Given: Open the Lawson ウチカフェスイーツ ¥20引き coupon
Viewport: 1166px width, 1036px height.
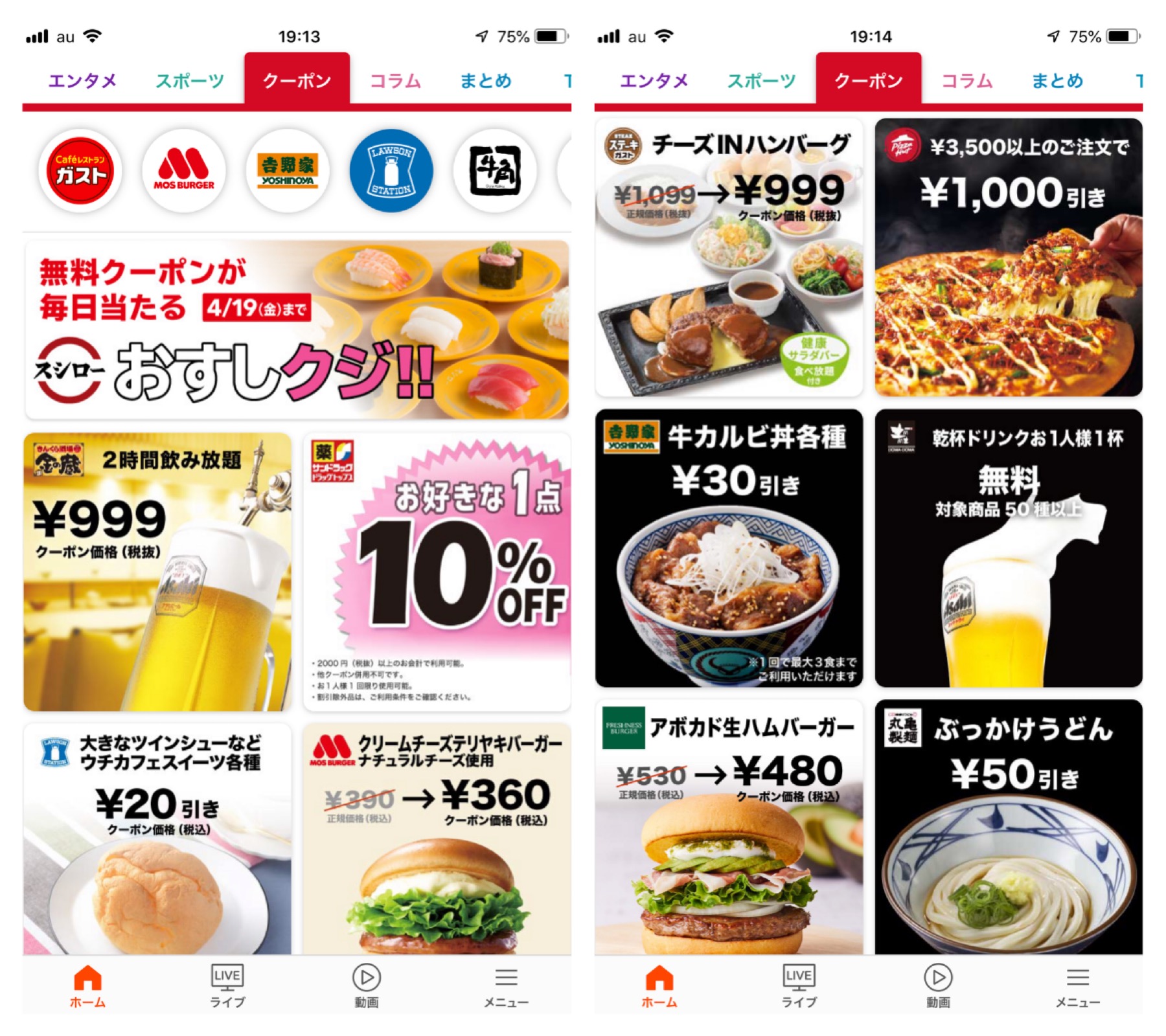Looking at the screenshot, I should click(x=157, y=839).
